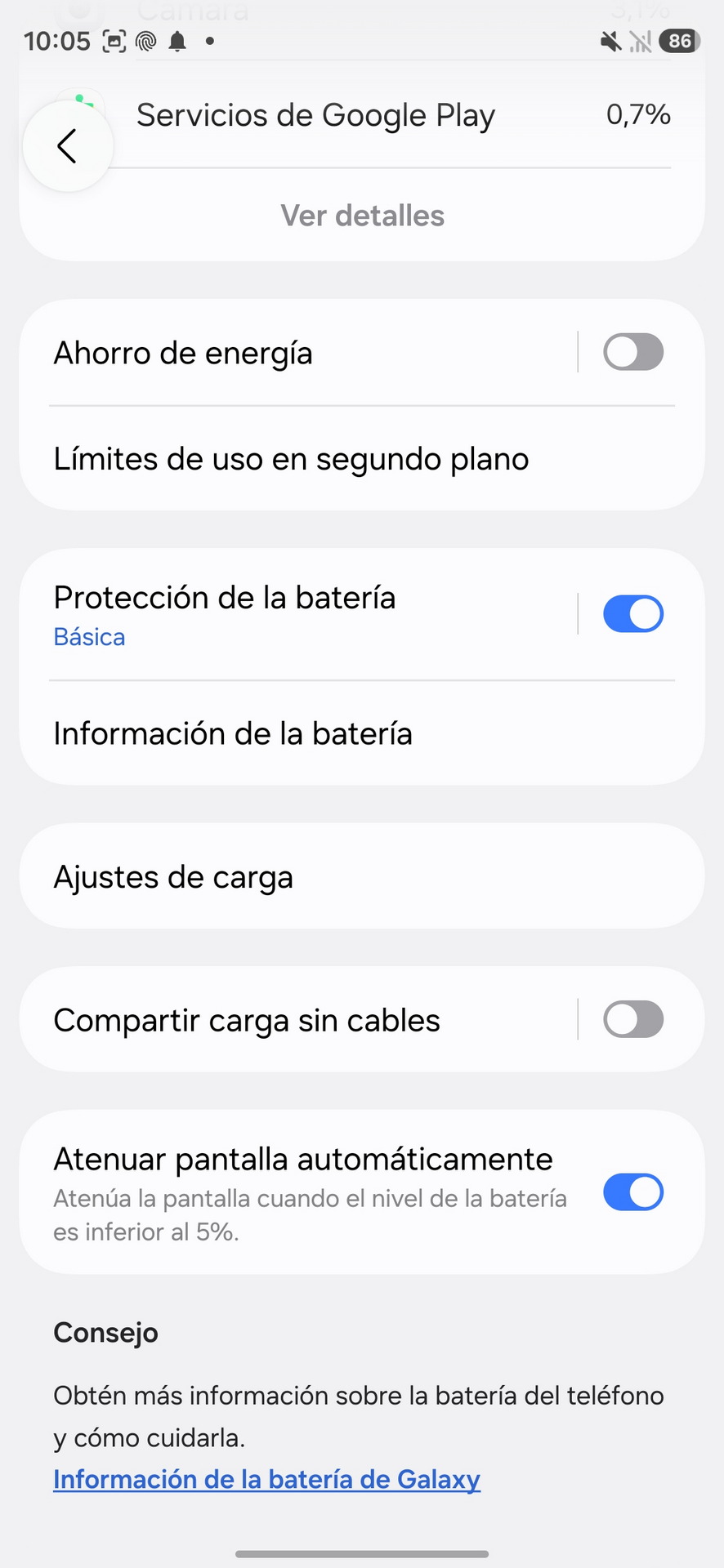
Task: Open Ajustes de carga
Action: pos(173,877)
